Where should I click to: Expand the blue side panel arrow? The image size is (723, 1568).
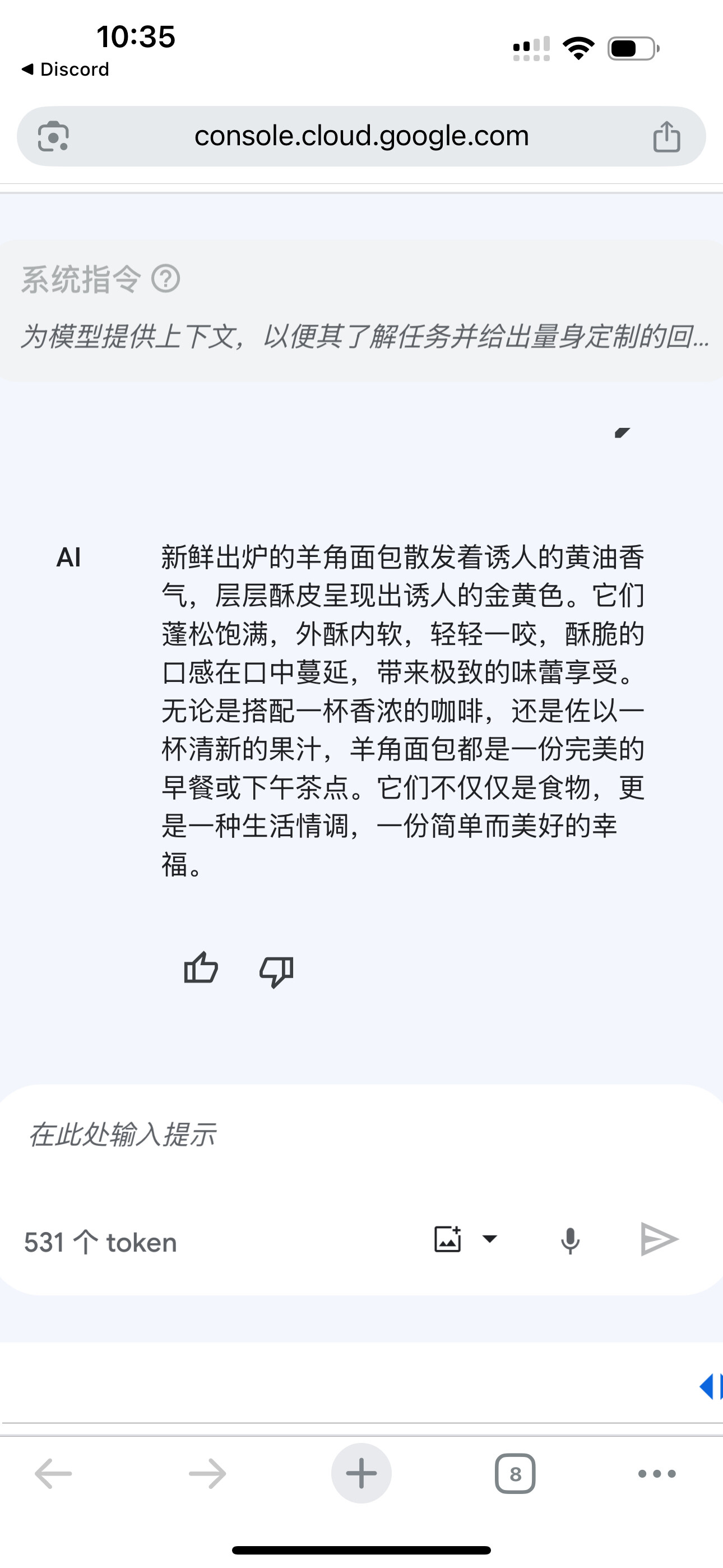[x=709, y=1386]
